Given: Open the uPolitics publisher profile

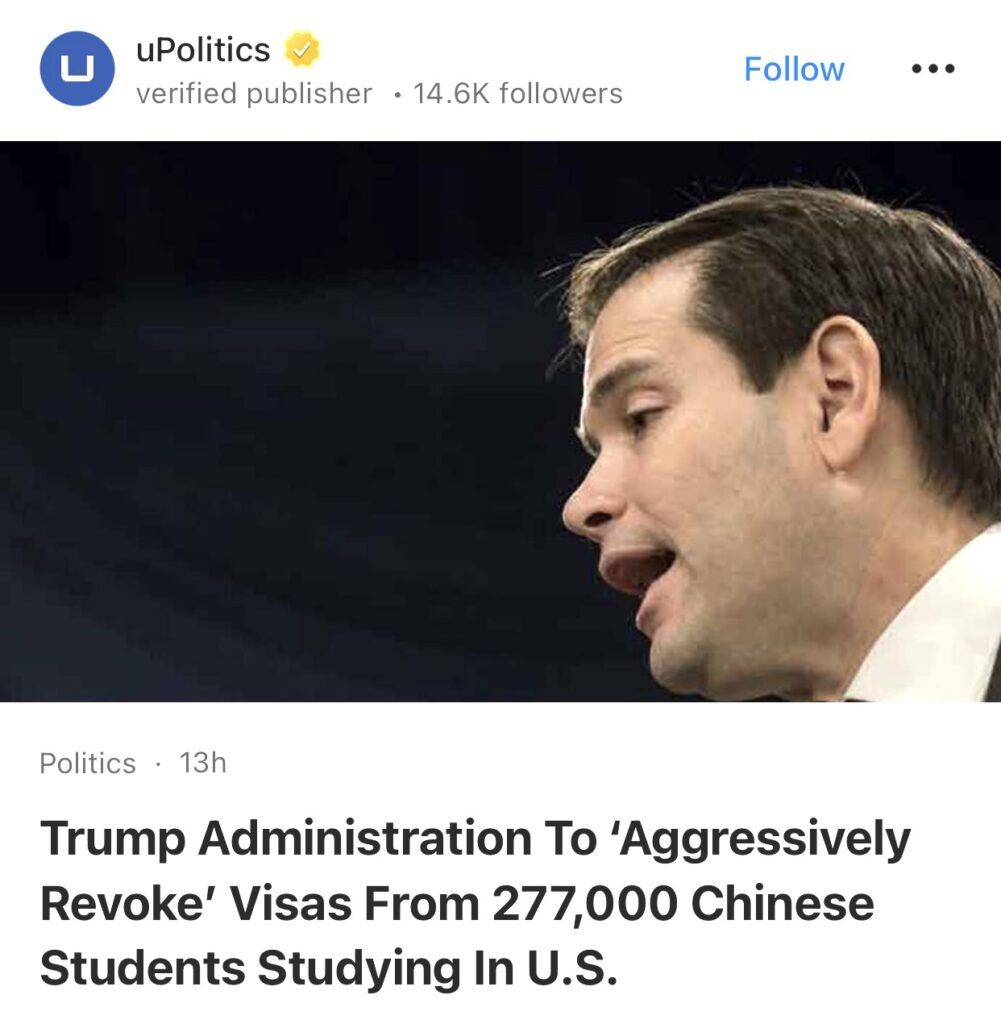Looking at the screenshot, I should pos(203,49).
